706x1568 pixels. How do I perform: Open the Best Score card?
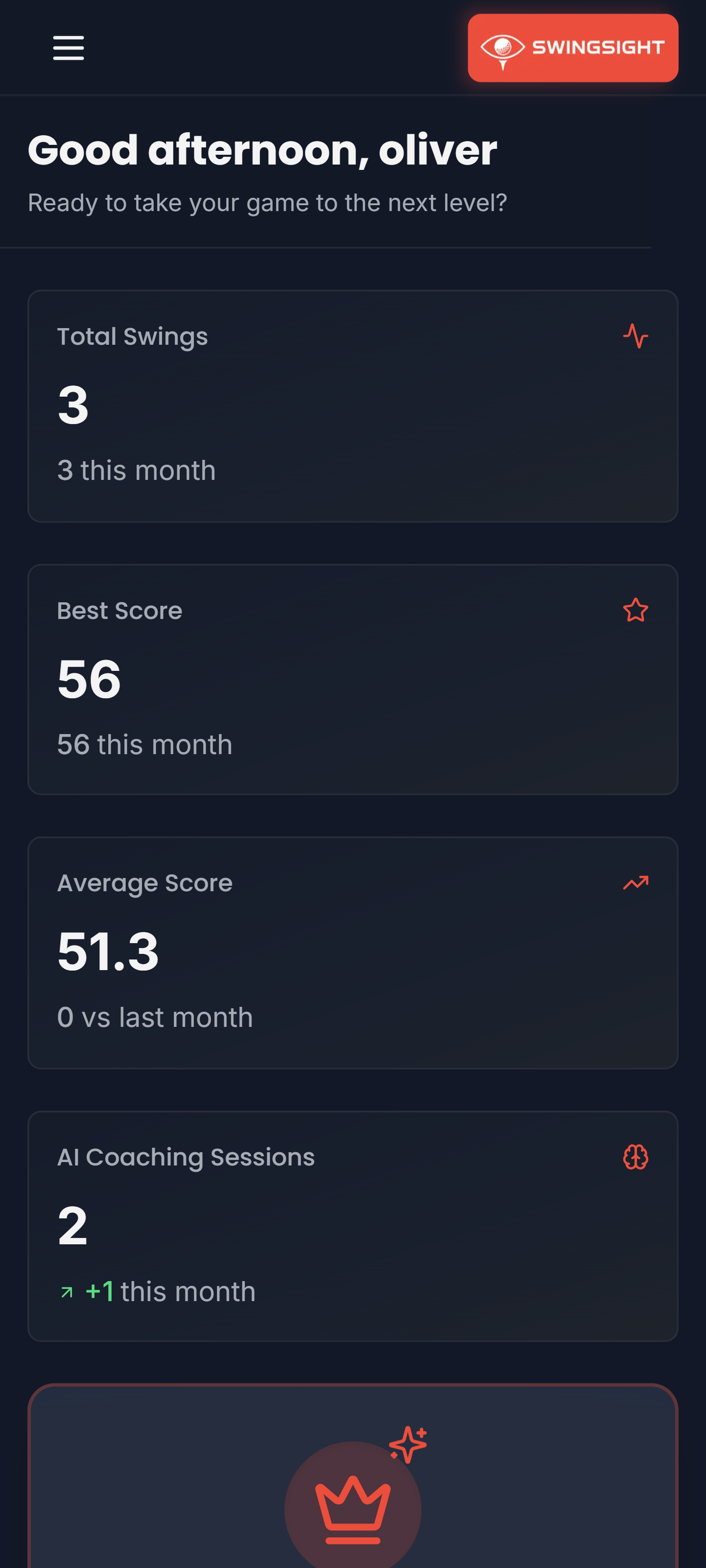pyautogui.click(x=353, y=679)
